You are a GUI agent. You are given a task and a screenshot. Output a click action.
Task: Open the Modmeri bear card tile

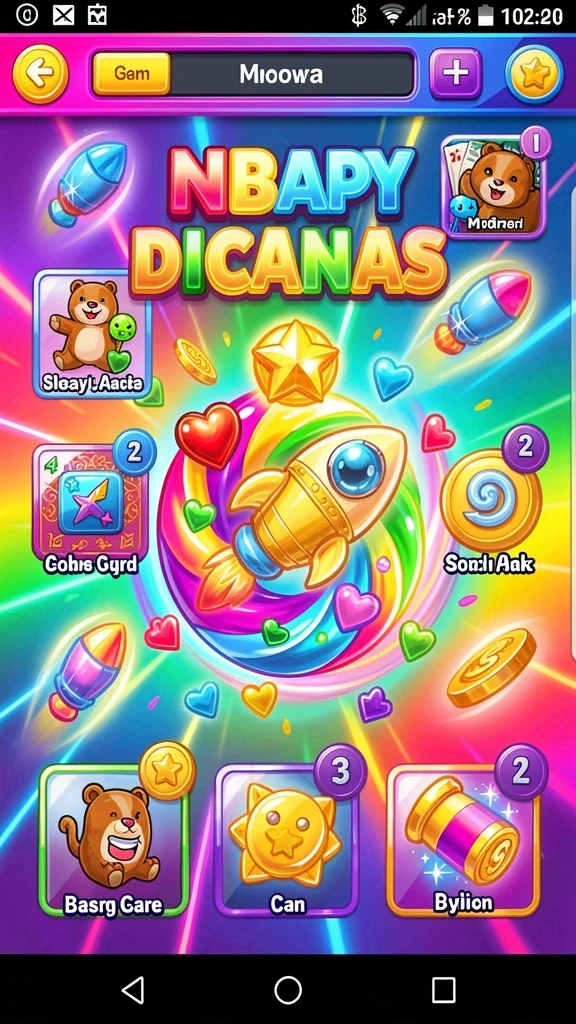click(x=494, y=185)
